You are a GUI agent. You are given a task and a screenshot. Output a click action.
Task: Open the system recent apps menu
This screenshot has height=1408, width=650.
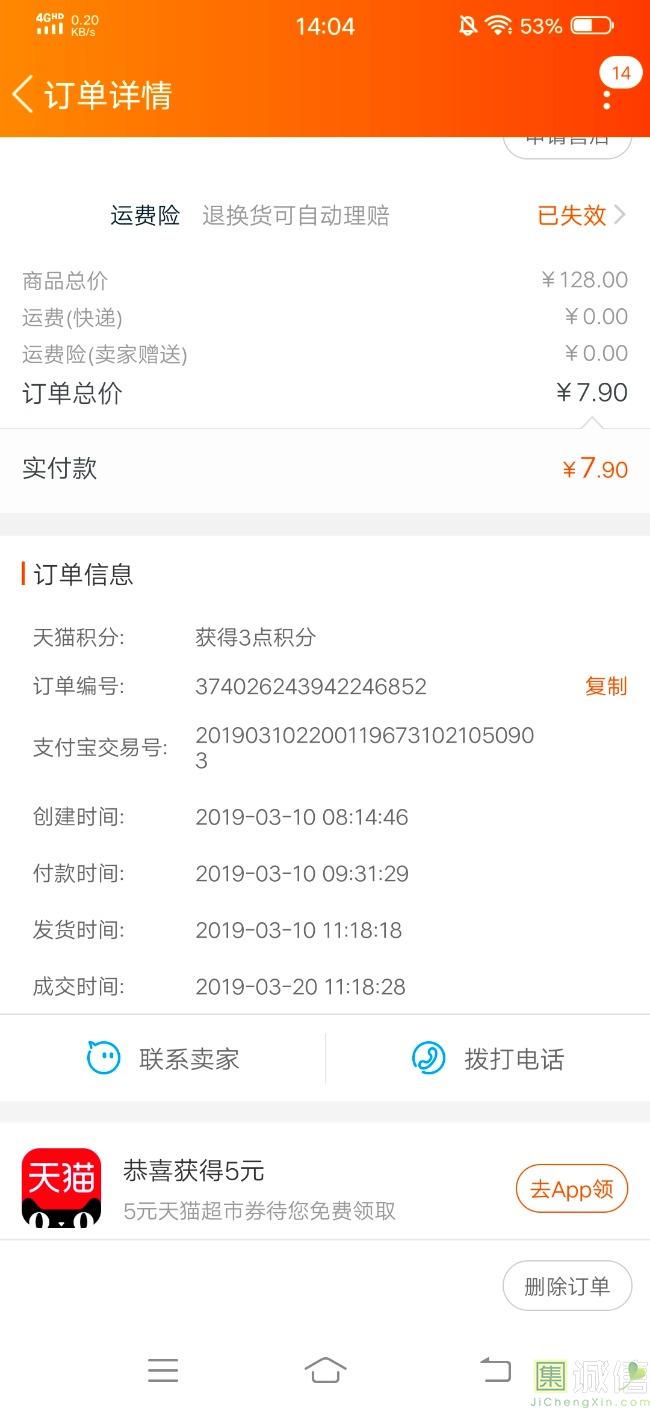163,1370
